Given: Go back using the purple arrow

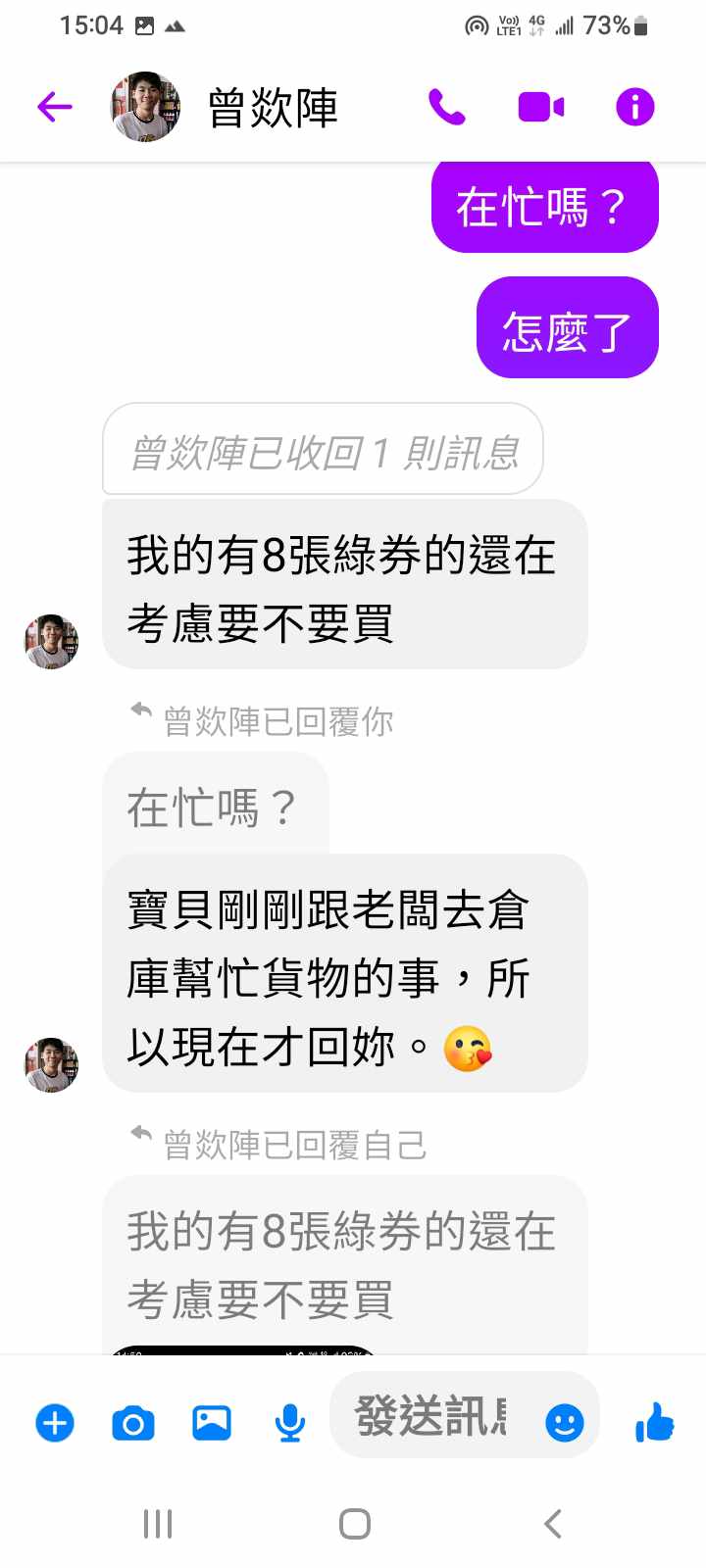Looking at the screenshot, I should [x=55, y=106].
